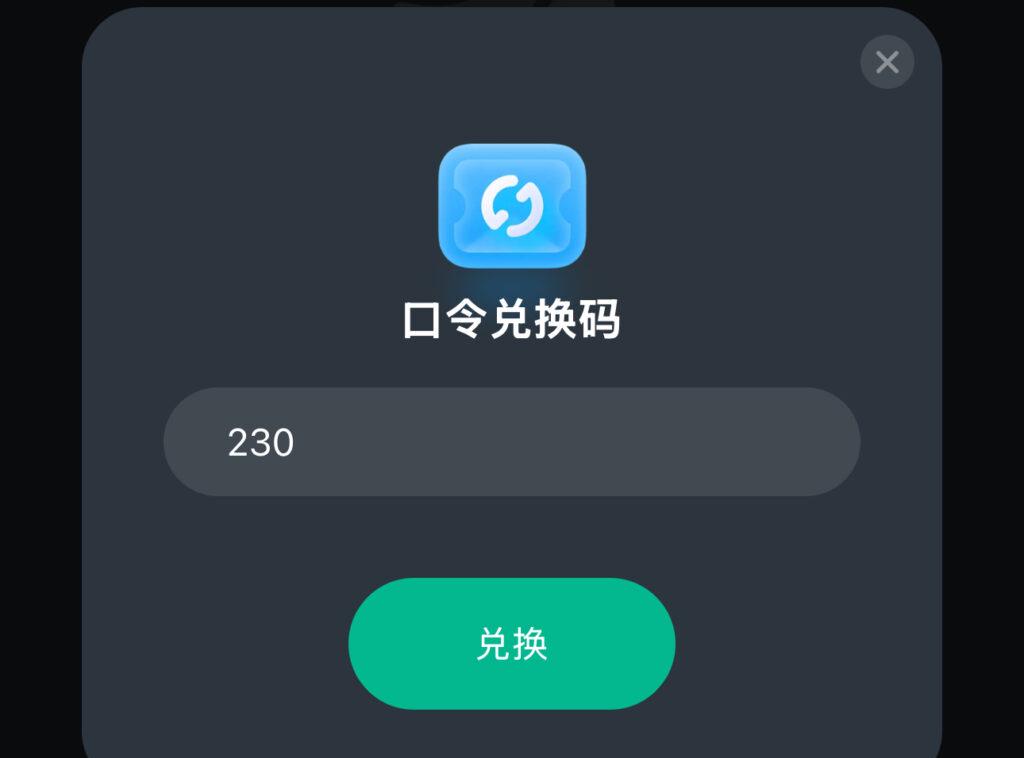Viewport: 1024px width, 758px height.
Task: Tap the green 兑换 button
Action: tap(511, 644)
